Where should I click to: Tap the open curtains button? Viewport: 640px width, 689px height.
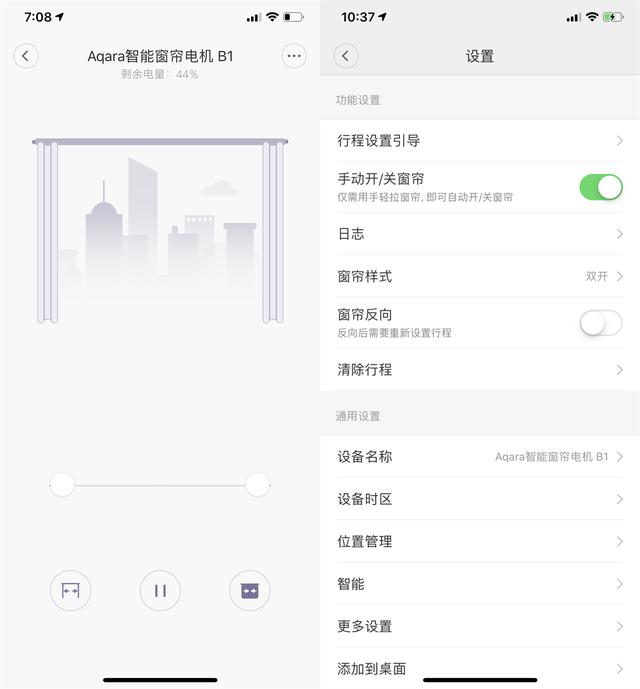[x=70, y=590]
